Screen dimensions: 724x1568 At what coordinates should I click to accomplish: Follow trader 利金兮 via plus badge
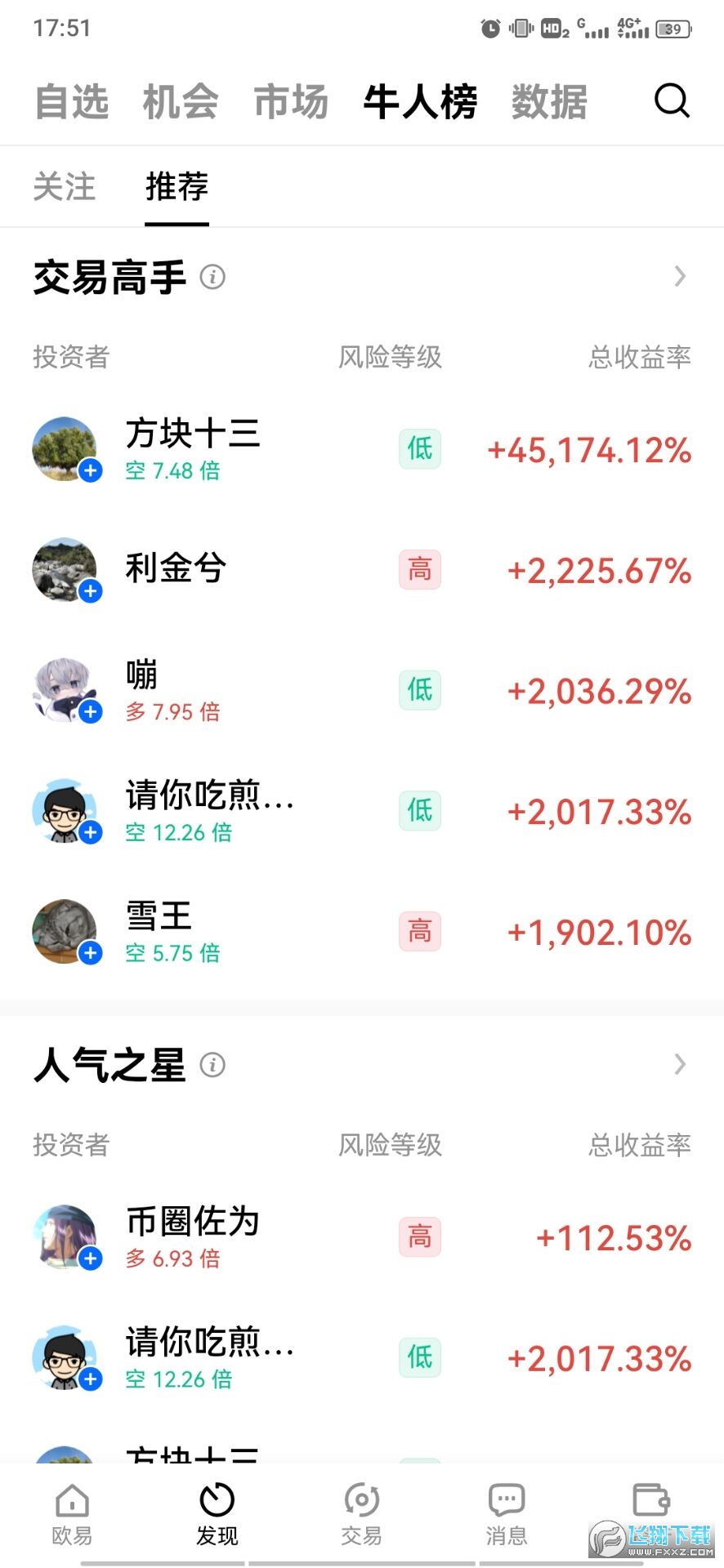(91, 590)
